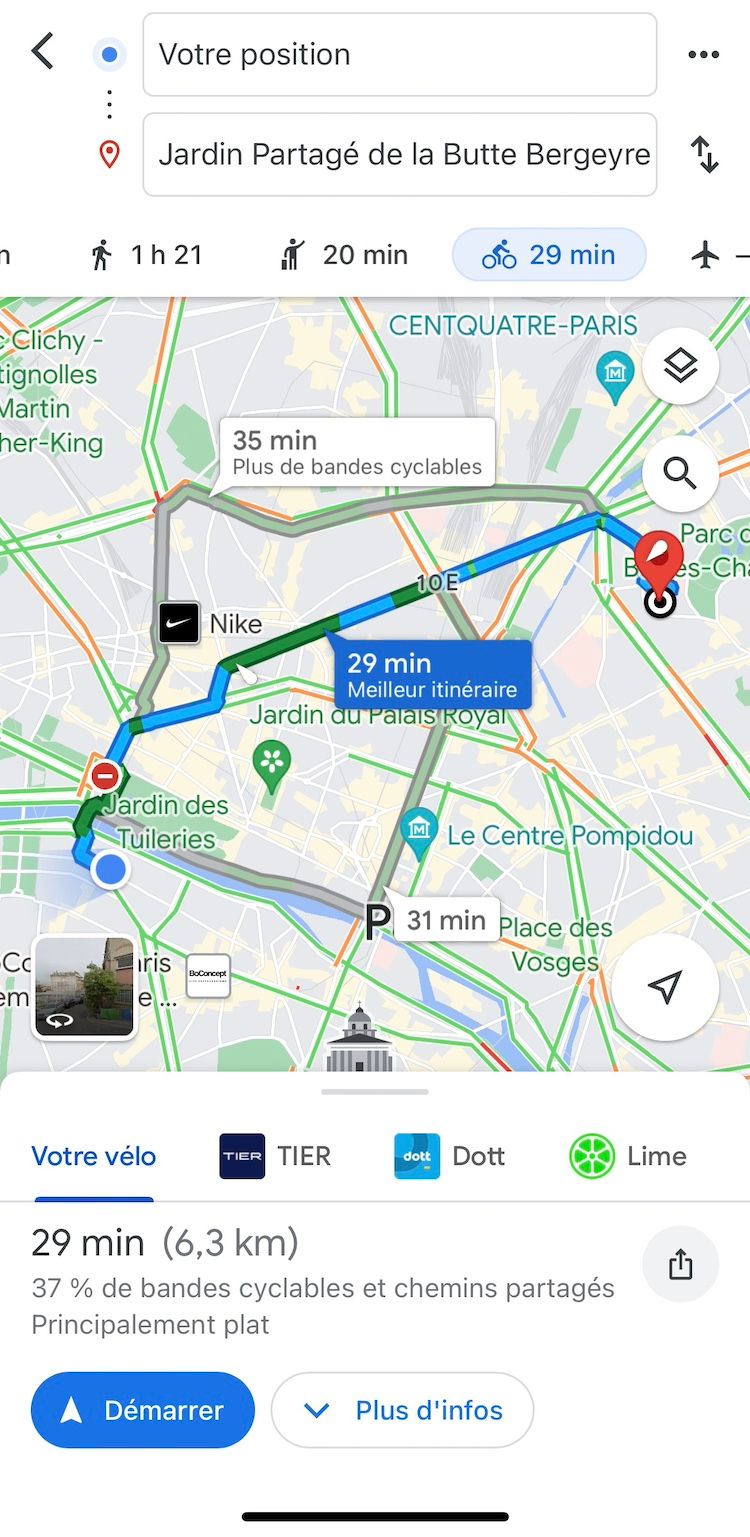Switch to walking mode, 1 h 21

(x=146, y=255)
